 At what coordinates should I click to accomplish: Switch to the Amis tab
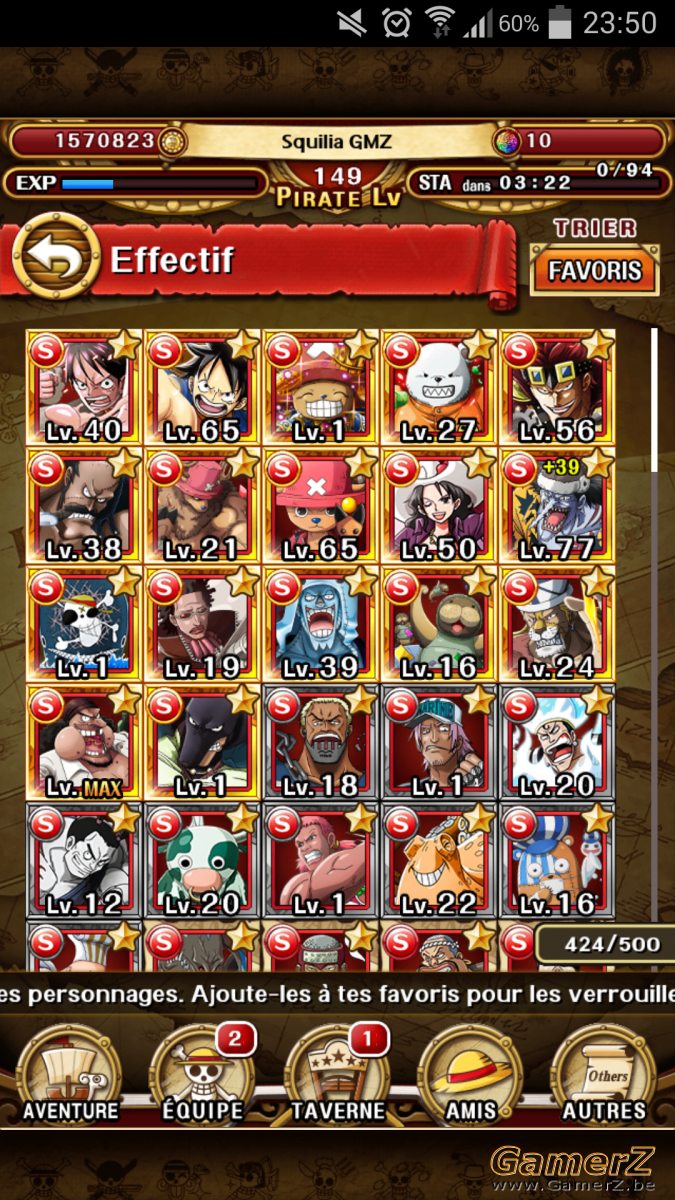[x=471, y=1073]
